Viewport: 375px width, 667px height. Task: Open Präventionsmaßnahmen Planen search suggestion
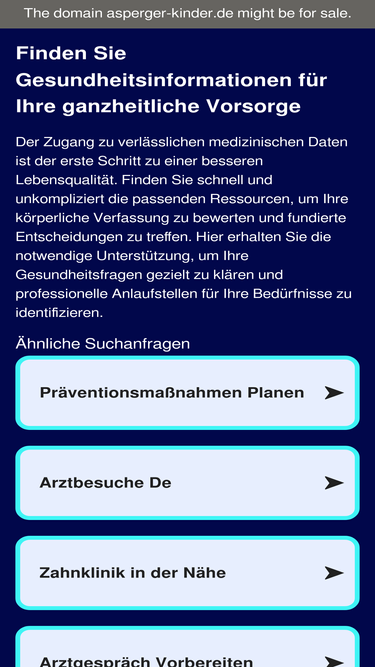click(188, 393)
